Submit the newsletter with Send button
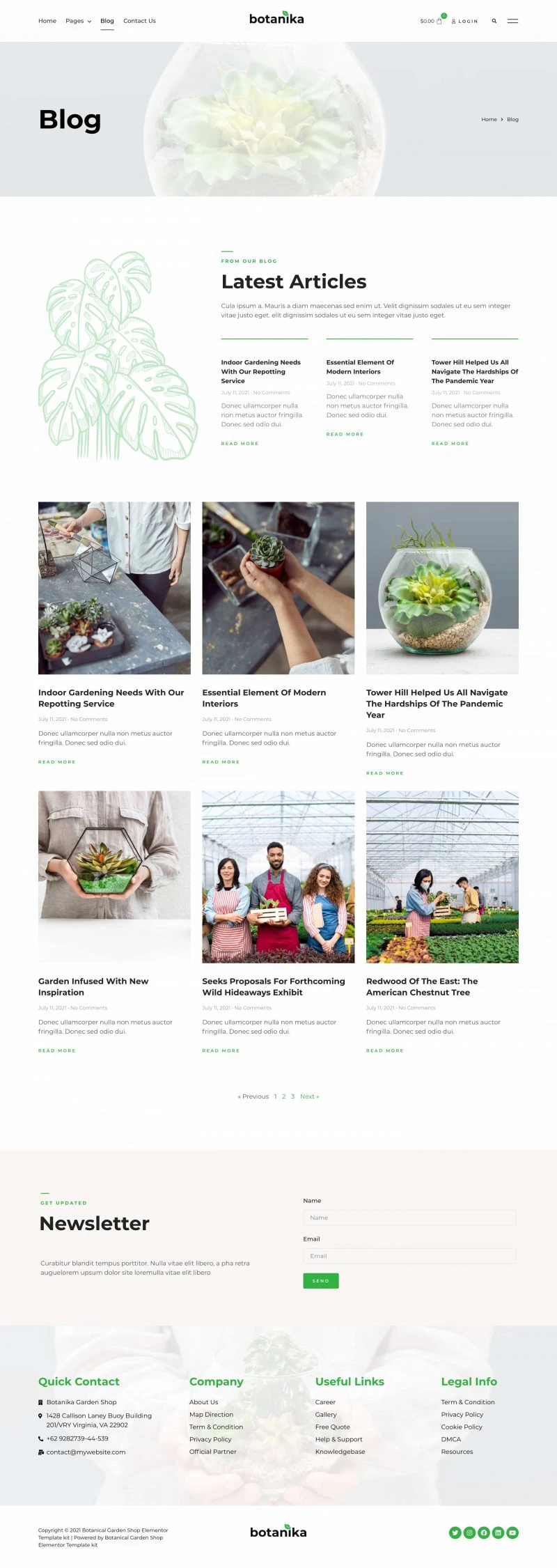Image resolution: width=557 pixels, height=1568 pixels. click(x=320, y=1280)
